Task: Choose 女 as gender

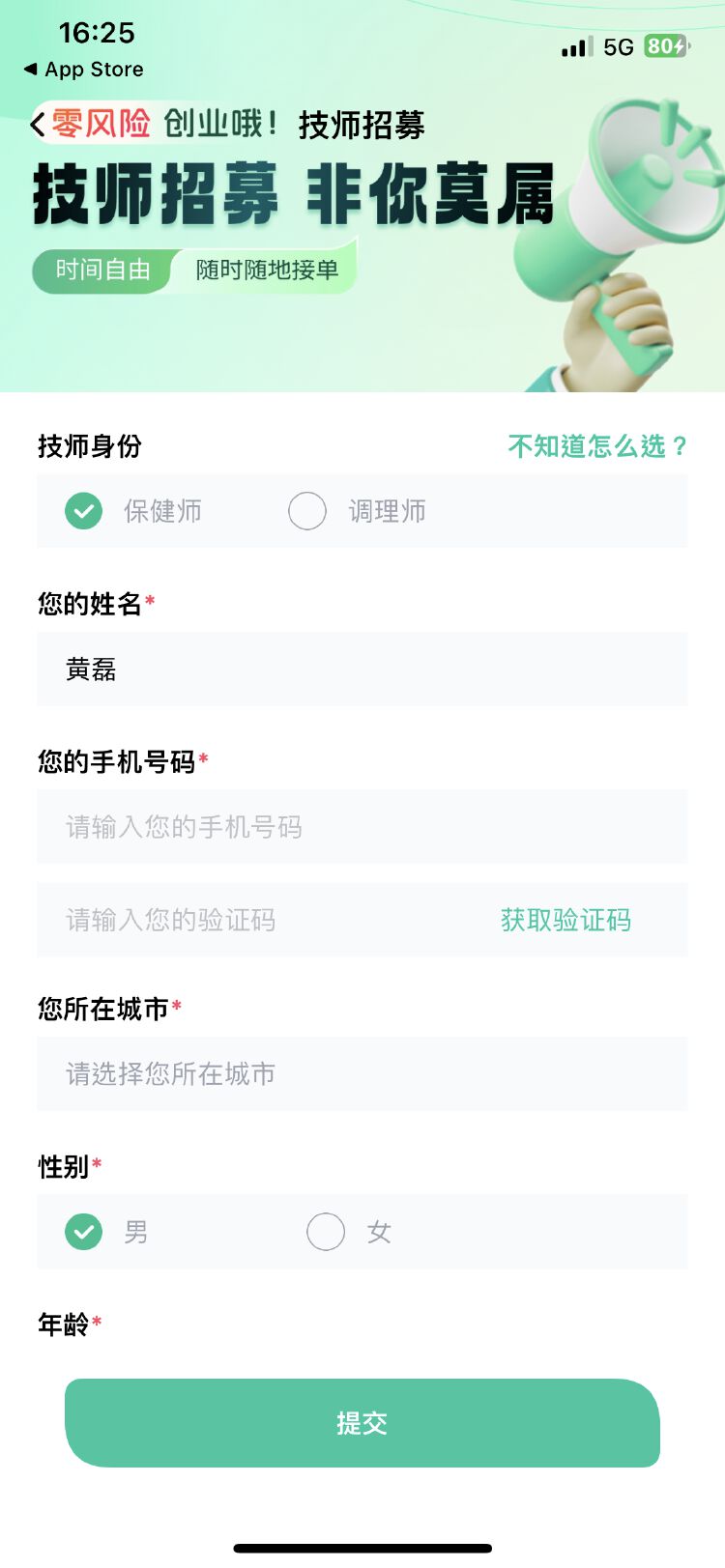Action: tap(326, 1232)
